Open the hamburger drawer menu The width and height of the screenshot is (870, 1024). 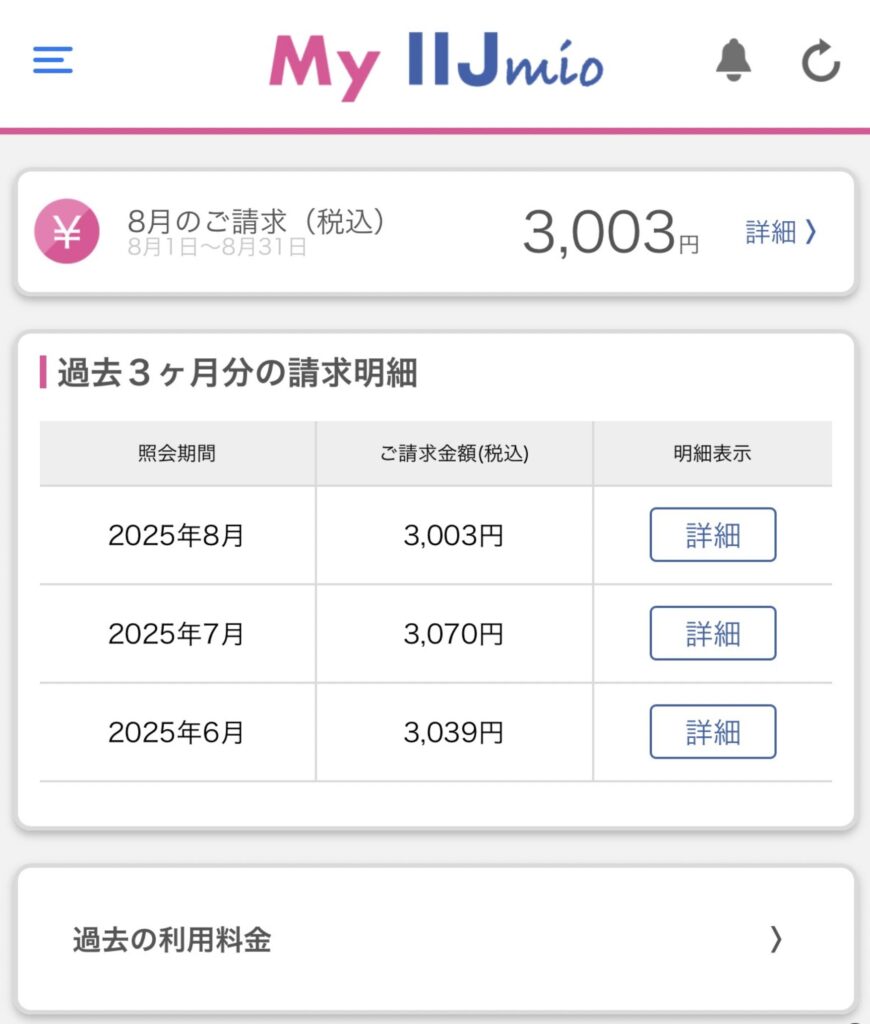[x=53, y=61]
